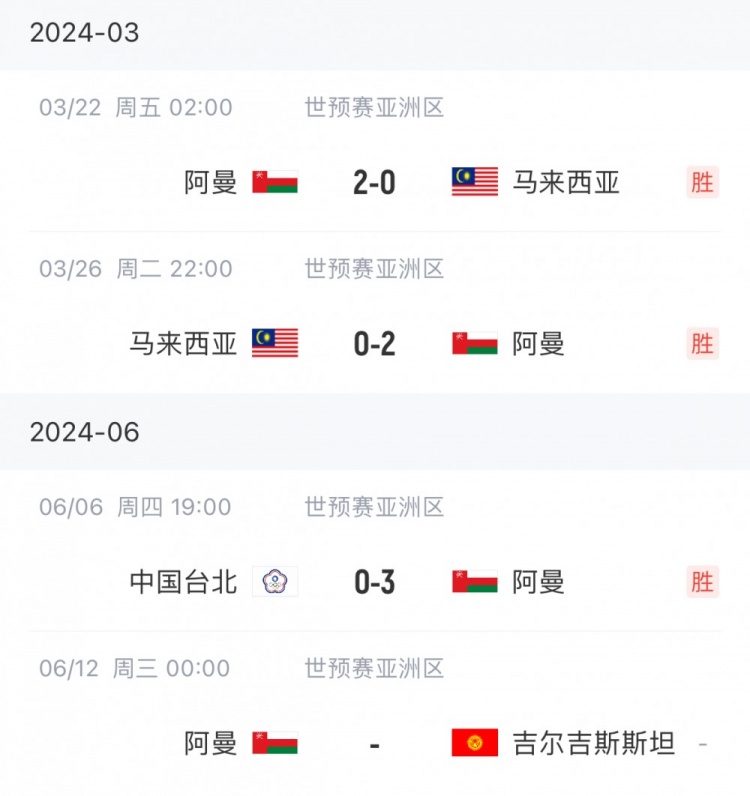The width and height of the screenshot is (750, 796).
Task: Select the 06/12 阿曼 vs 吉尔吉斯斯坦 fixture
Action: tap(374, 743)
